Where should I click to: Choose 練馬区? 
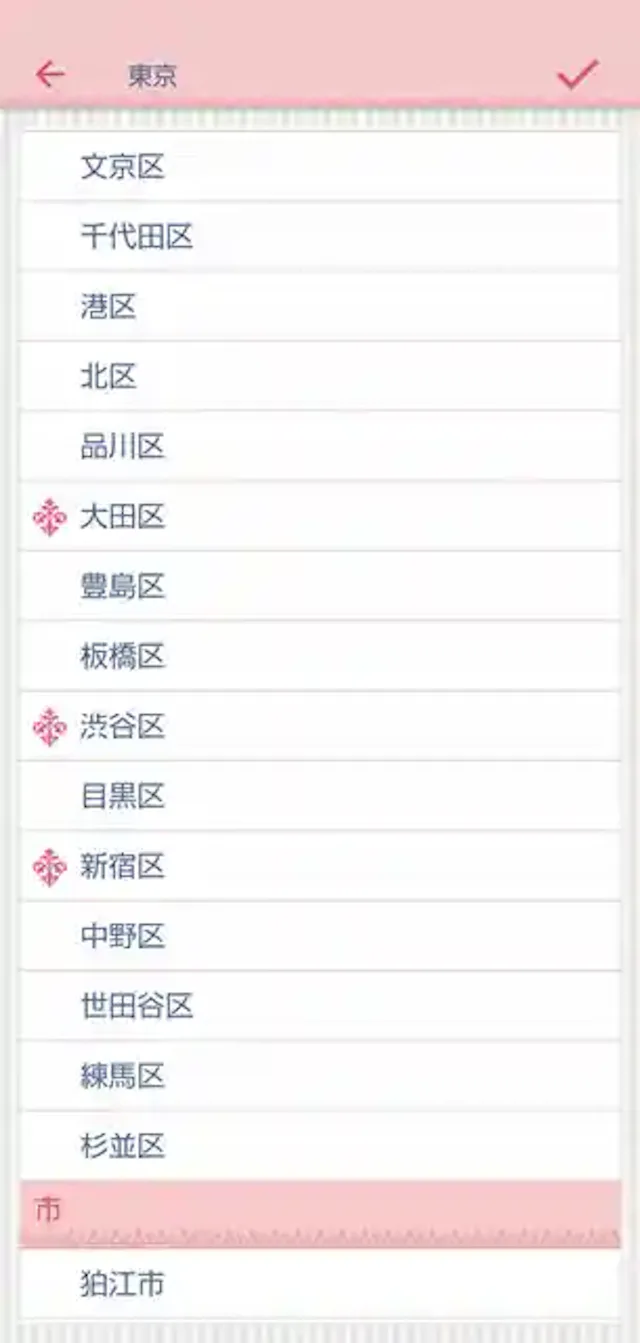click(320, 1077)
